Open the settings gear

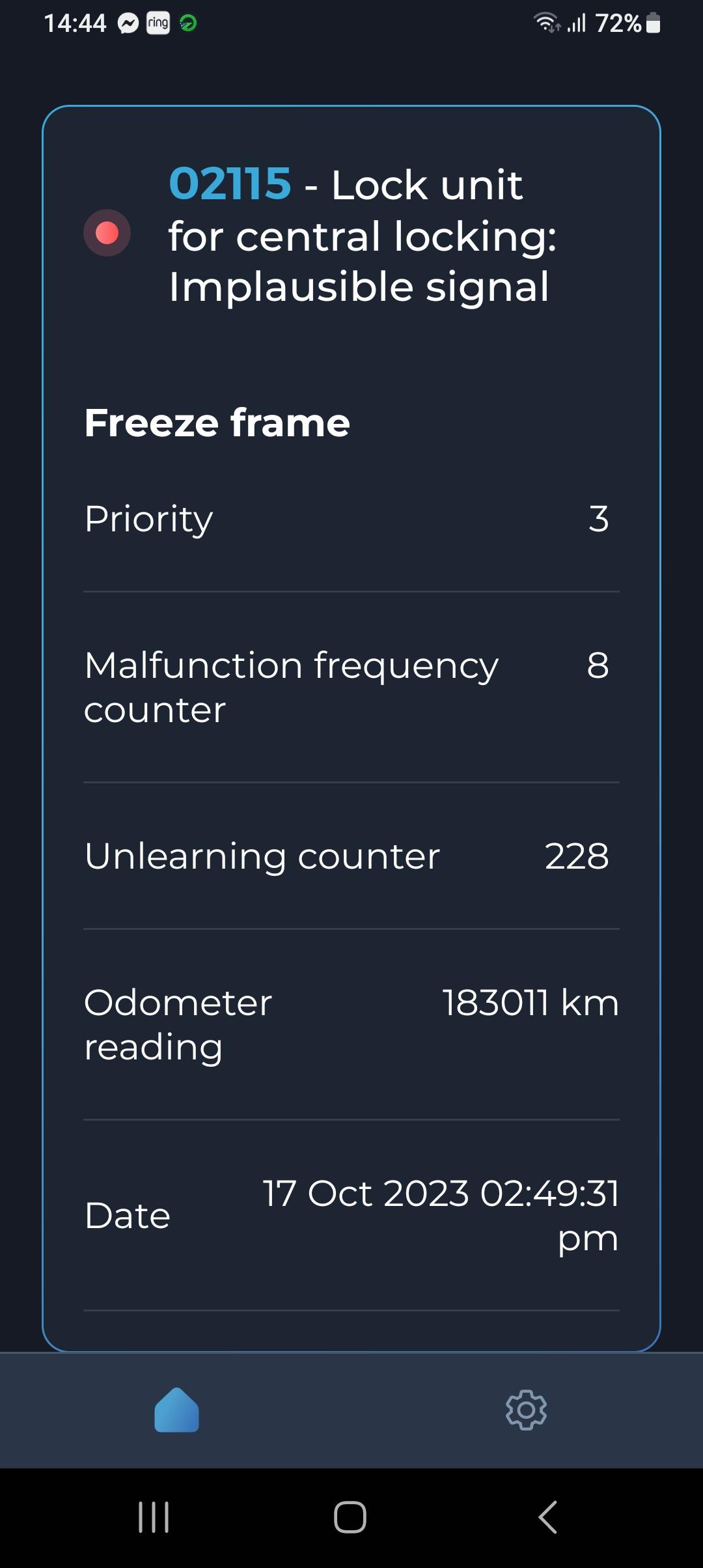coord(526,1410)
